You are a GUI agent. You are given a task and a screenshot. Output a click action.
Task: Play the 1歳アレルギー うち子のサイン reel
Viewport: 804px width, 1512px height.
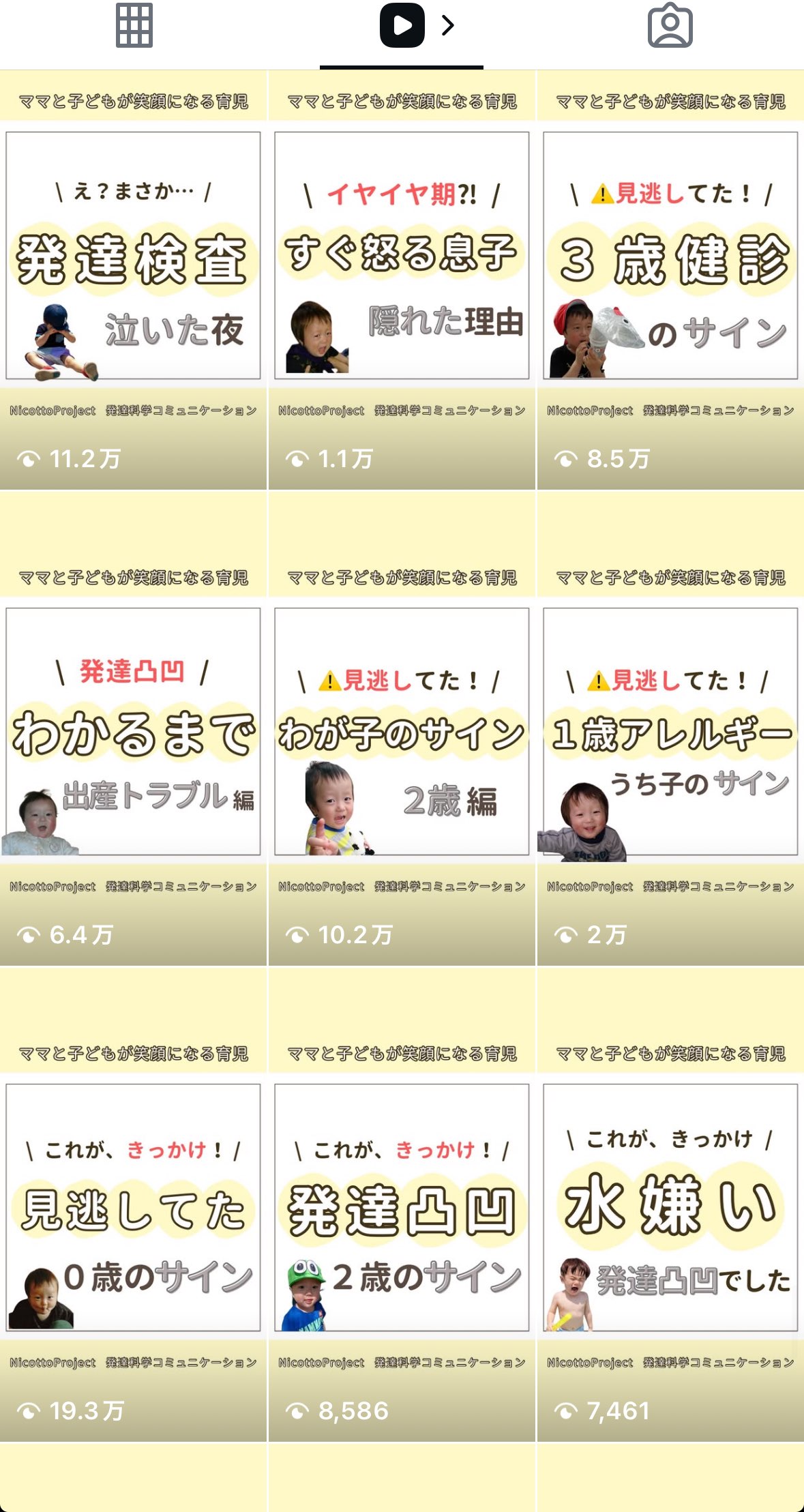[670, 757]
